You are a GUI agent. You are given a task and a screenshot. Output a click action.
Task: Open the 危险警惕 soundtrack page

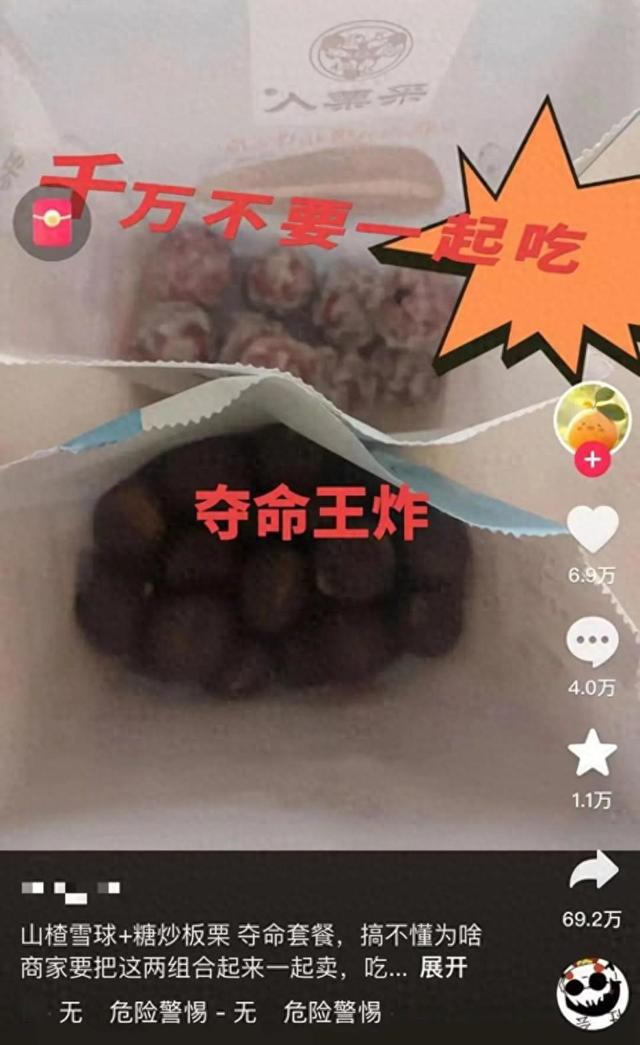pos(220,1013)
